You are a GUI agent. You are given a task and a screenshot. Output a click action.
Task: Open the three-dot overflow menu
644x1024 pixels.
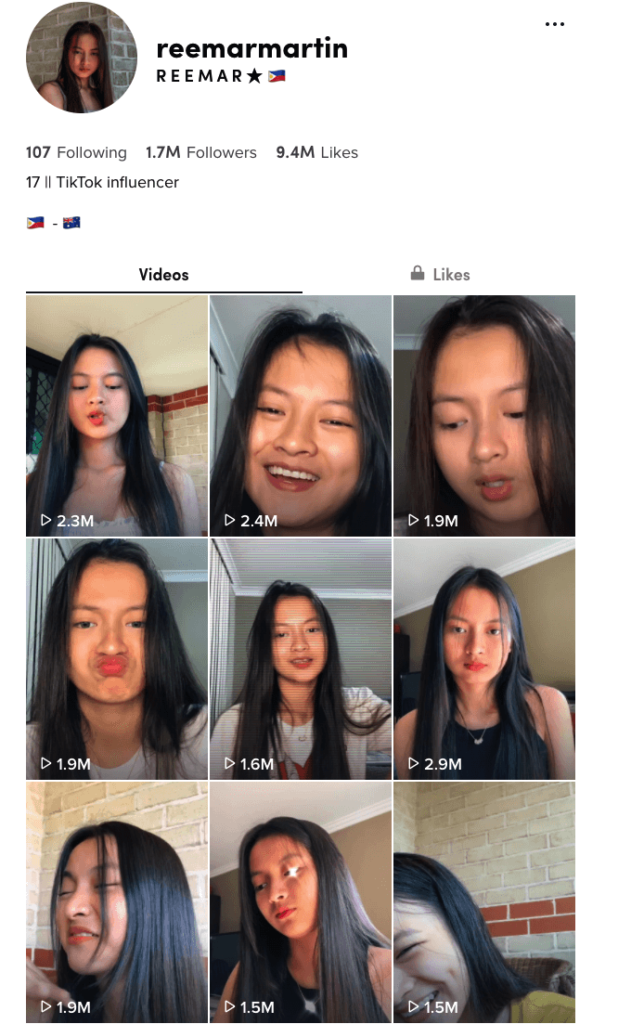[x=555, y=24]
